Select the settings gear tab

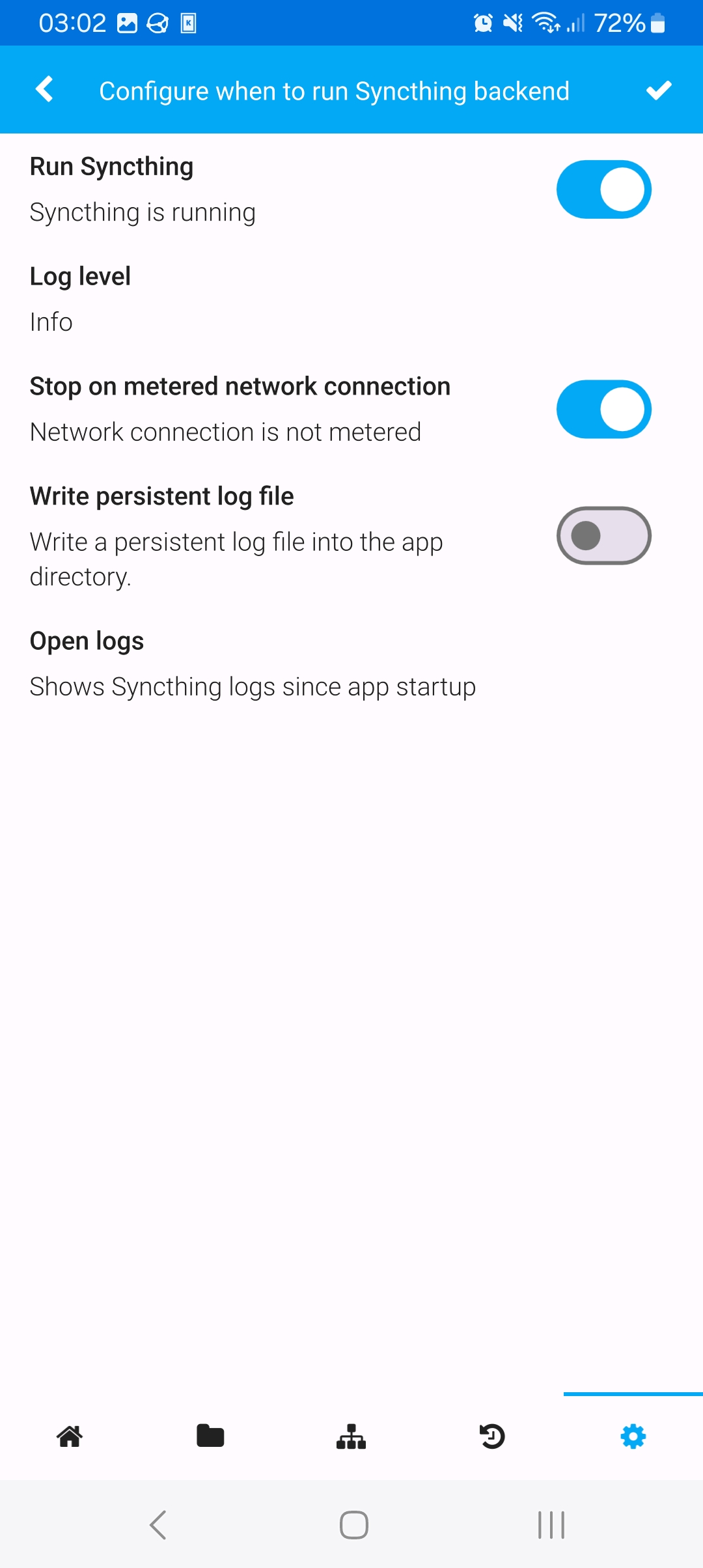(x=633, y=1436)
